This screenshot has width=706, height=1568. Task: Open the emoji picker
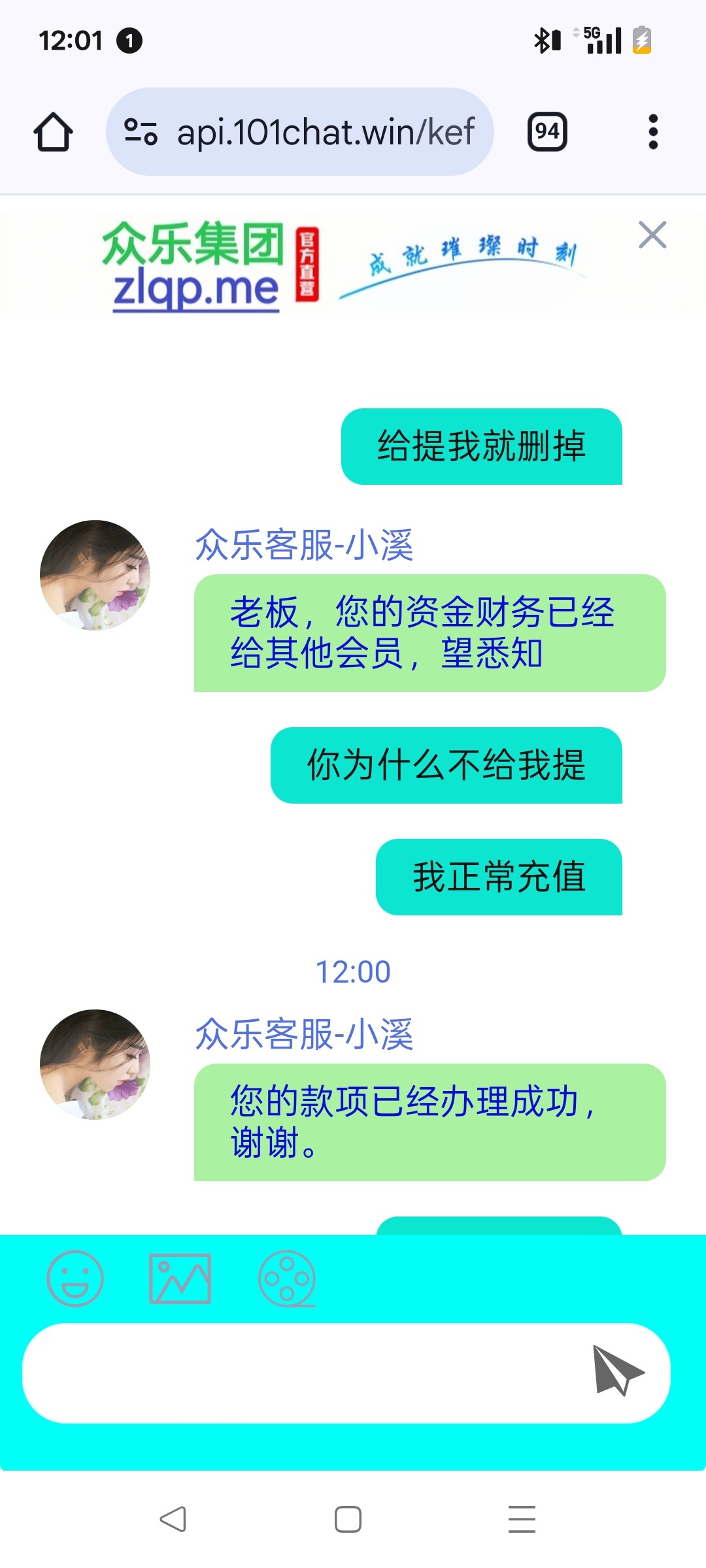pos(75,1279)
